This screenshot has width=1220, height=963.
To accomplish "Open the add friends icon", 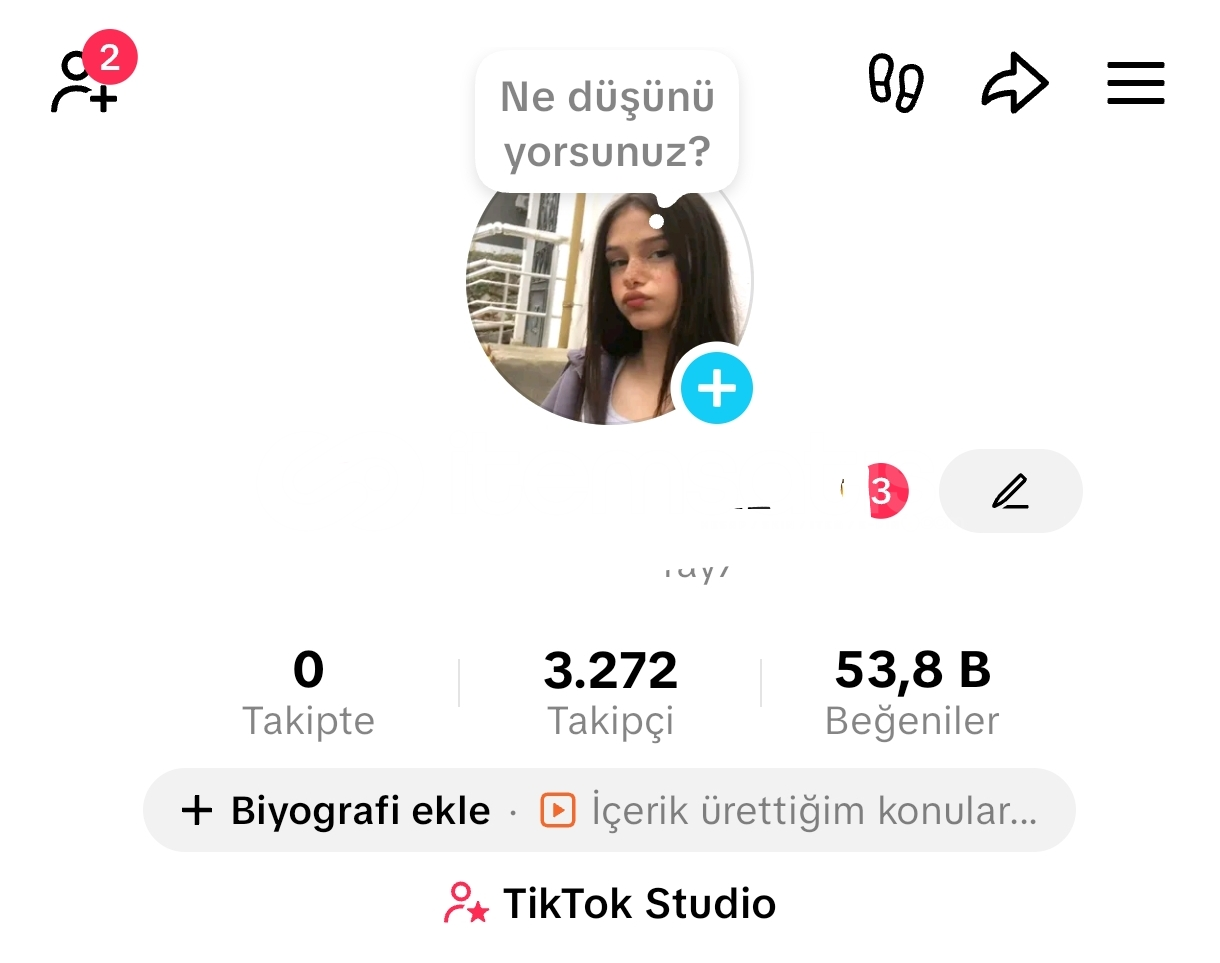I will tap(85, 82).
